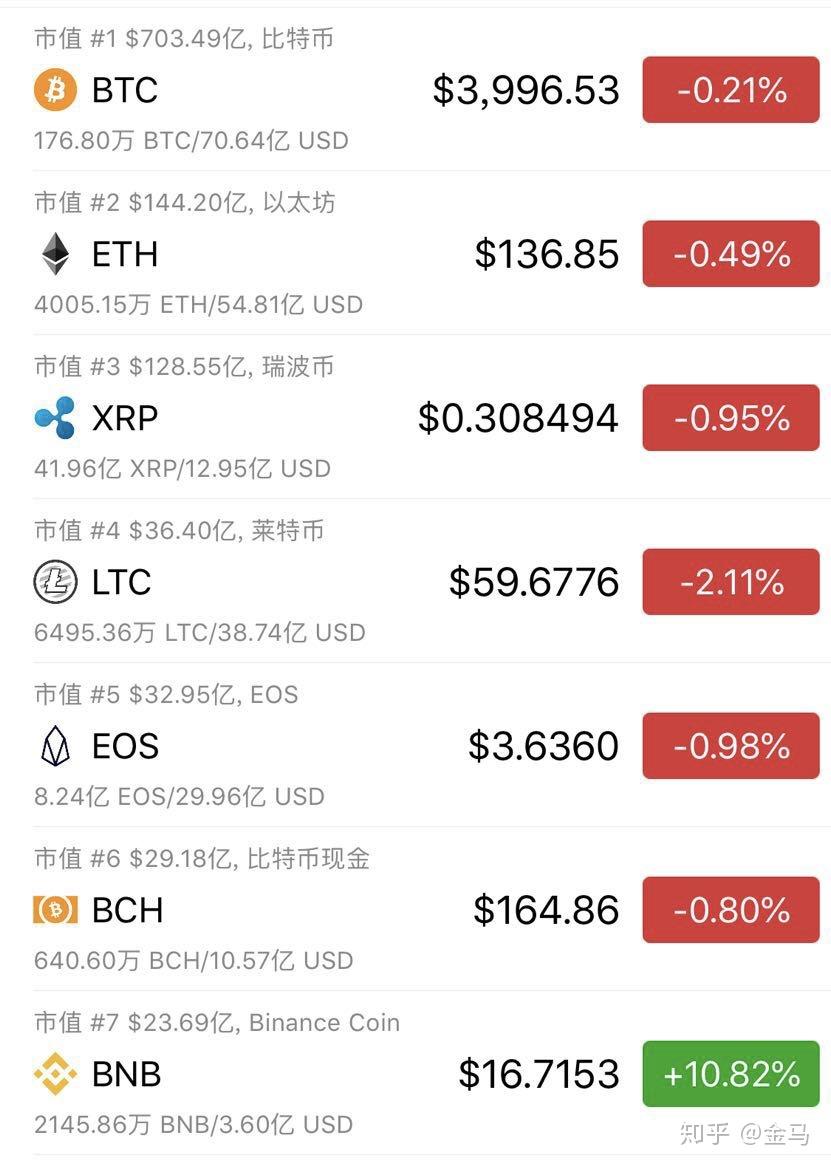
Task: Tap EOS's -0.98% change badge
Action: click(x=731, y=746)
